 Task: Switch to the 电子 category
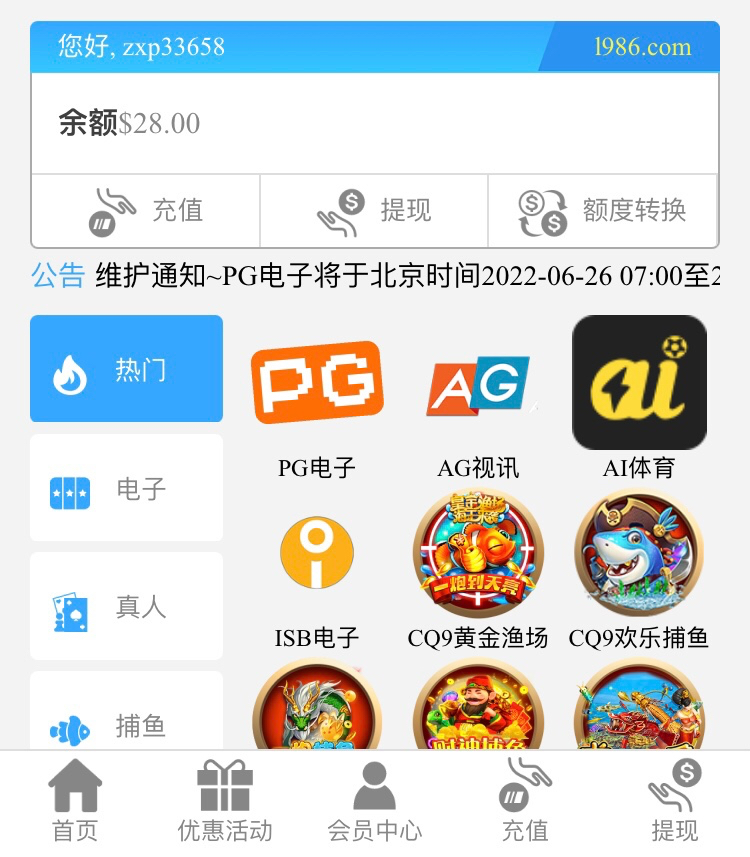pos(126,488)
